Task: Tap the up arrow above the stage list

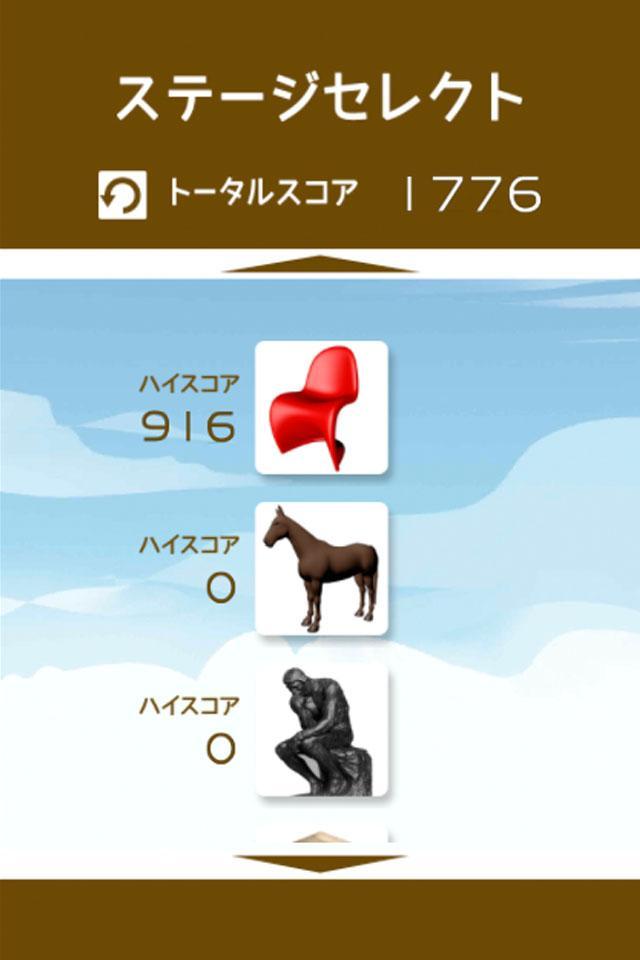Action: pos(320,264)
